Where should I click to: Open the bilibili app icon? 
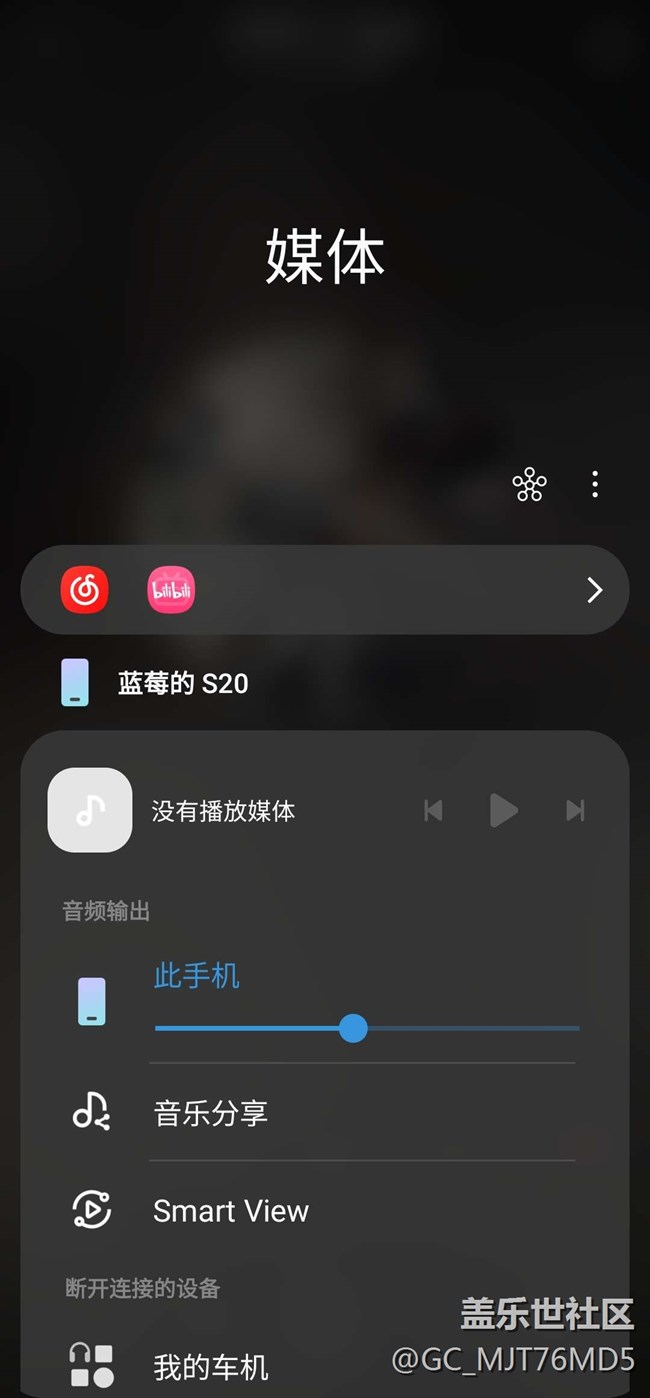pyautogui.click(x=171, y=590)
